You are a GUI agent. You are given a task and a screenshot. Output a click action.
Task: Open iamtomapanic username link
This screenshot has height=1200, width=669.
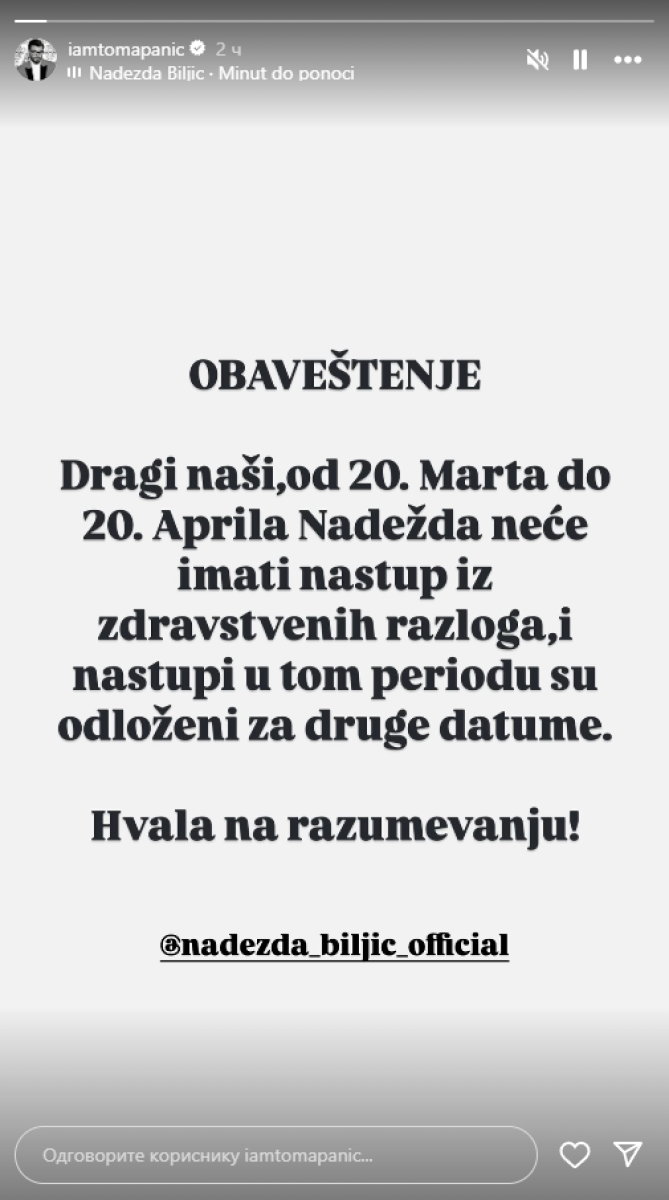point(127,48)
